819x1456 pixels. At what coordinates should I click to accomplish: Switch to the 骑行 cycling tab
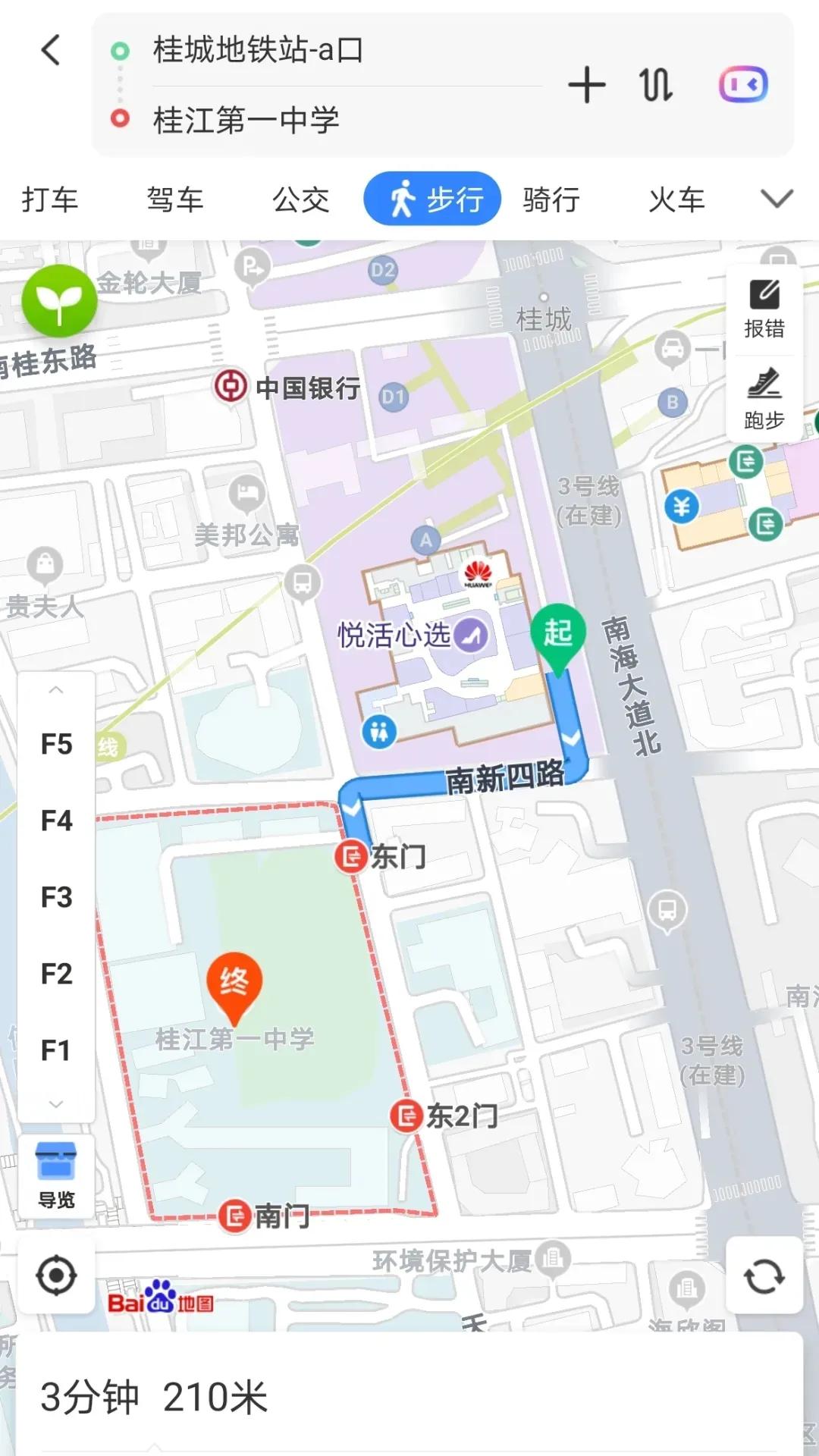tap(551, 199)
